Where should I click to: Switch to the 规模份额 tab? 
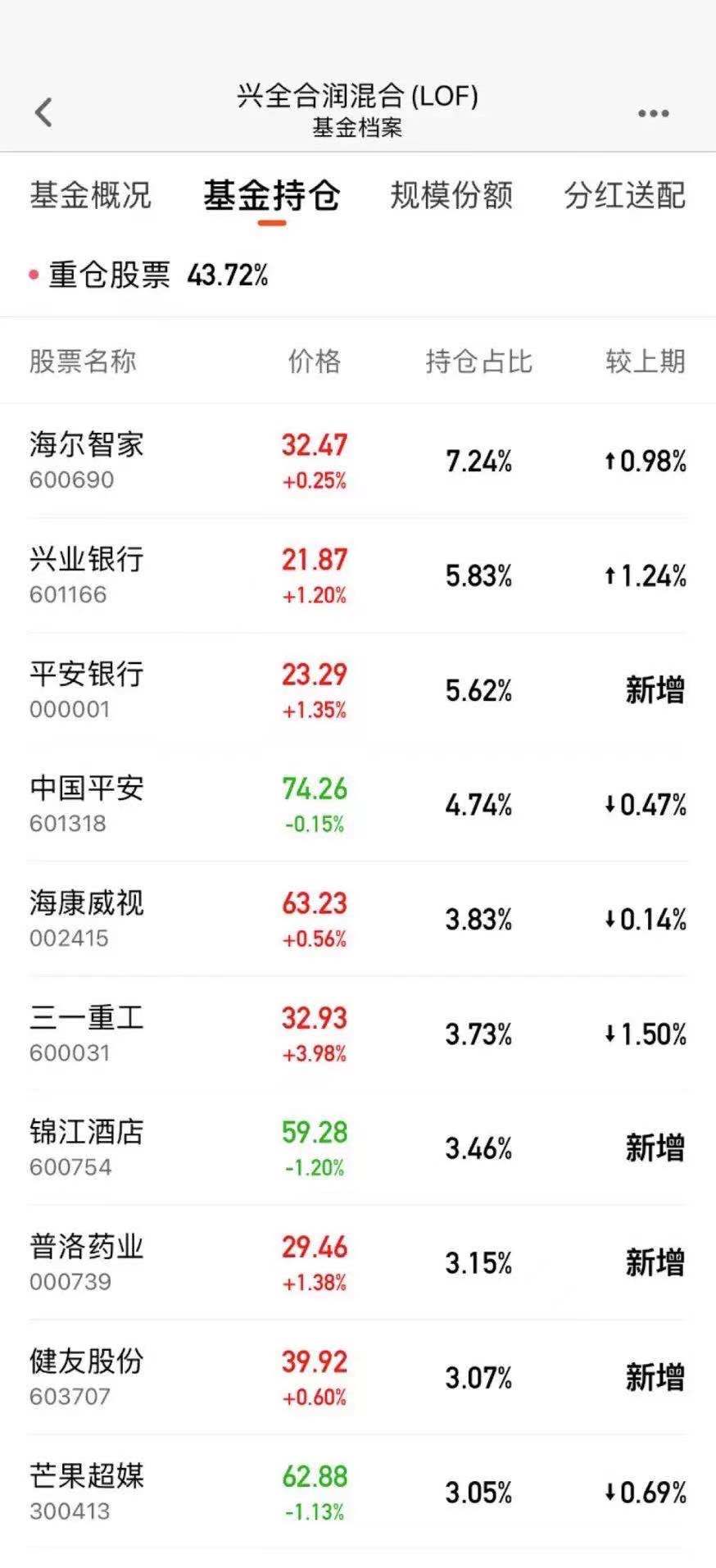[x=451, y=196]
